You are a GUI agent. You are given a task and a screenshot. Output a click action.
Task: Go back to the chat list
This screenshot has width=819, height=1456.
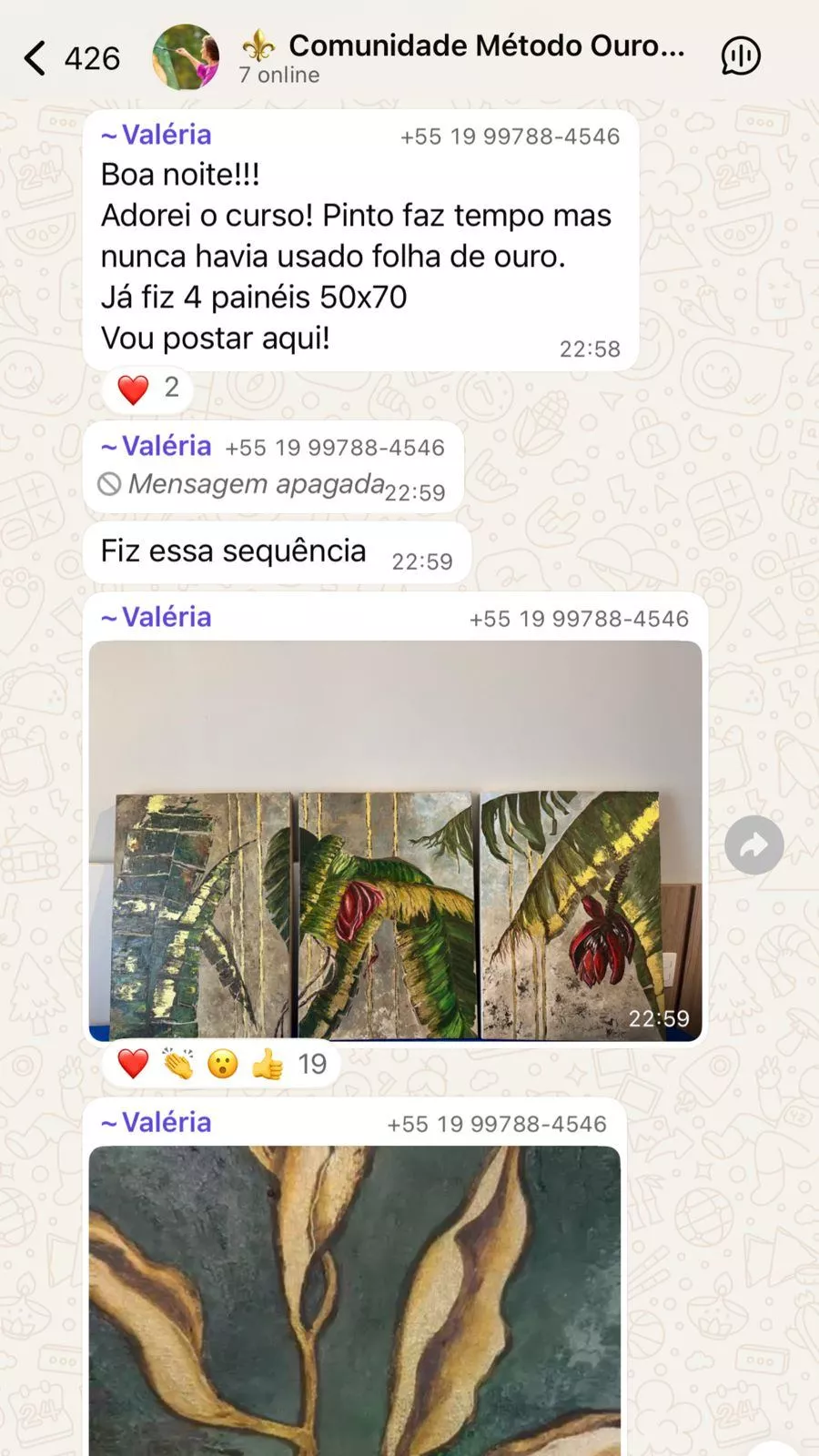[x=36, y=58]
